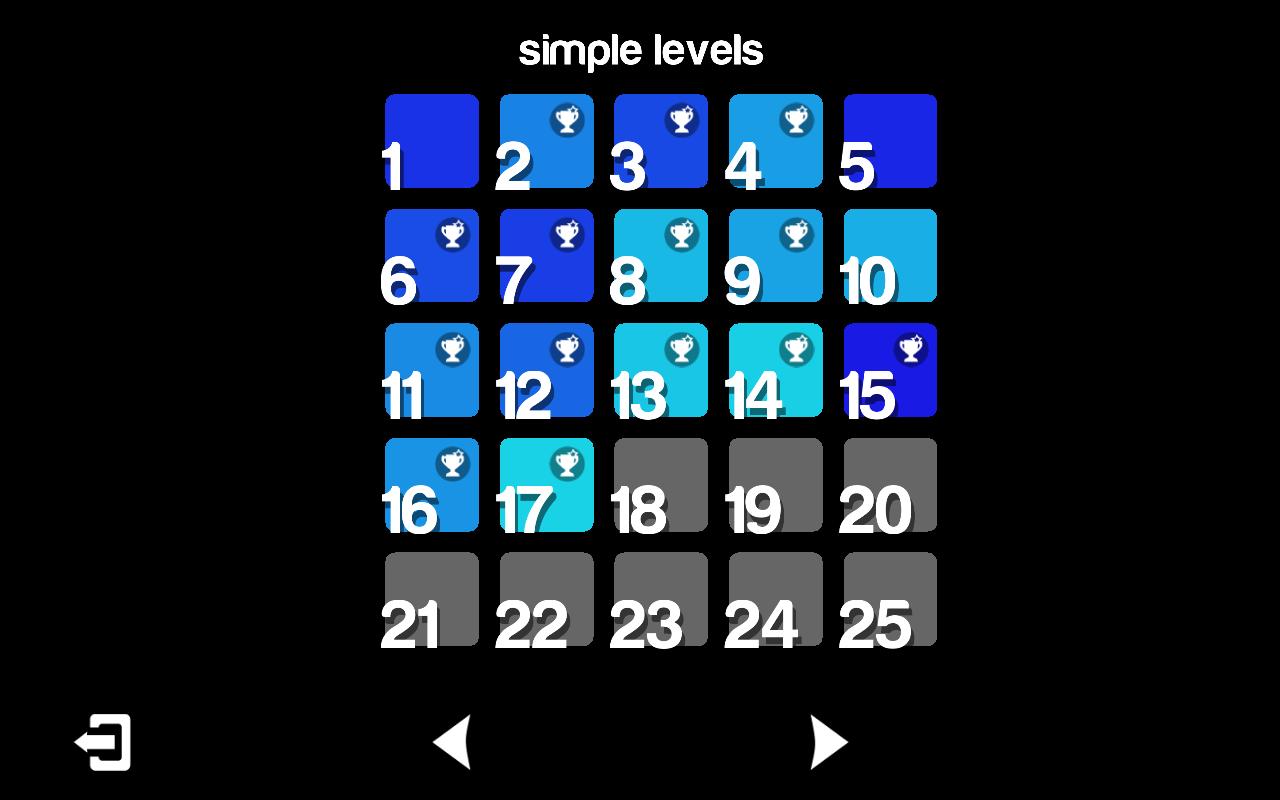The height and width of the screenshot is (800, 1280).
Task: Open level 14
Action: tap(775, 370)
